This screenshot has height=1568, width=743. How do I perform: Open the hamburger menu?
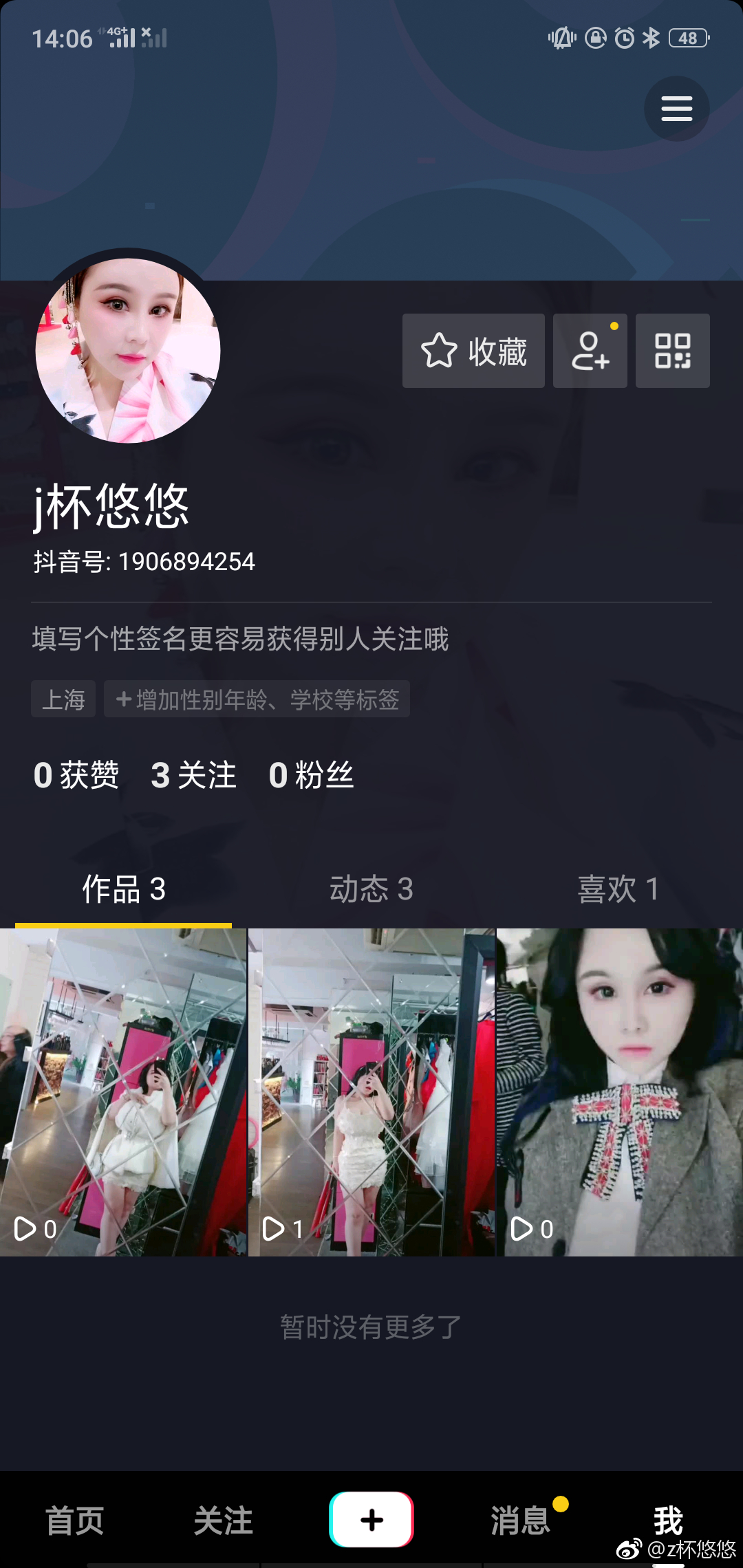point(676,109)
